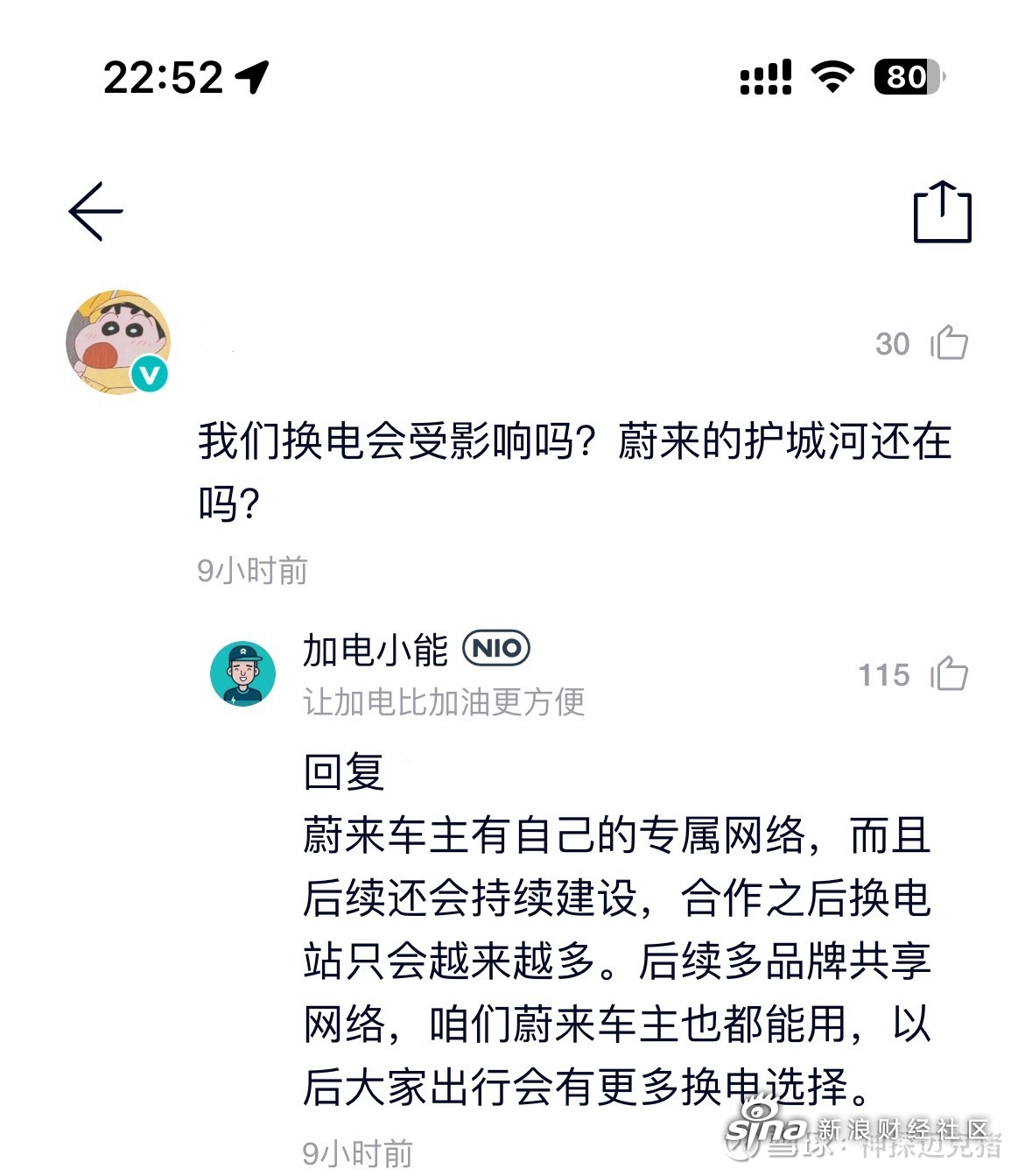Open the 加电小能 username
Viewport: 1032px width, 1176px height.
click(x=375, y=650)
